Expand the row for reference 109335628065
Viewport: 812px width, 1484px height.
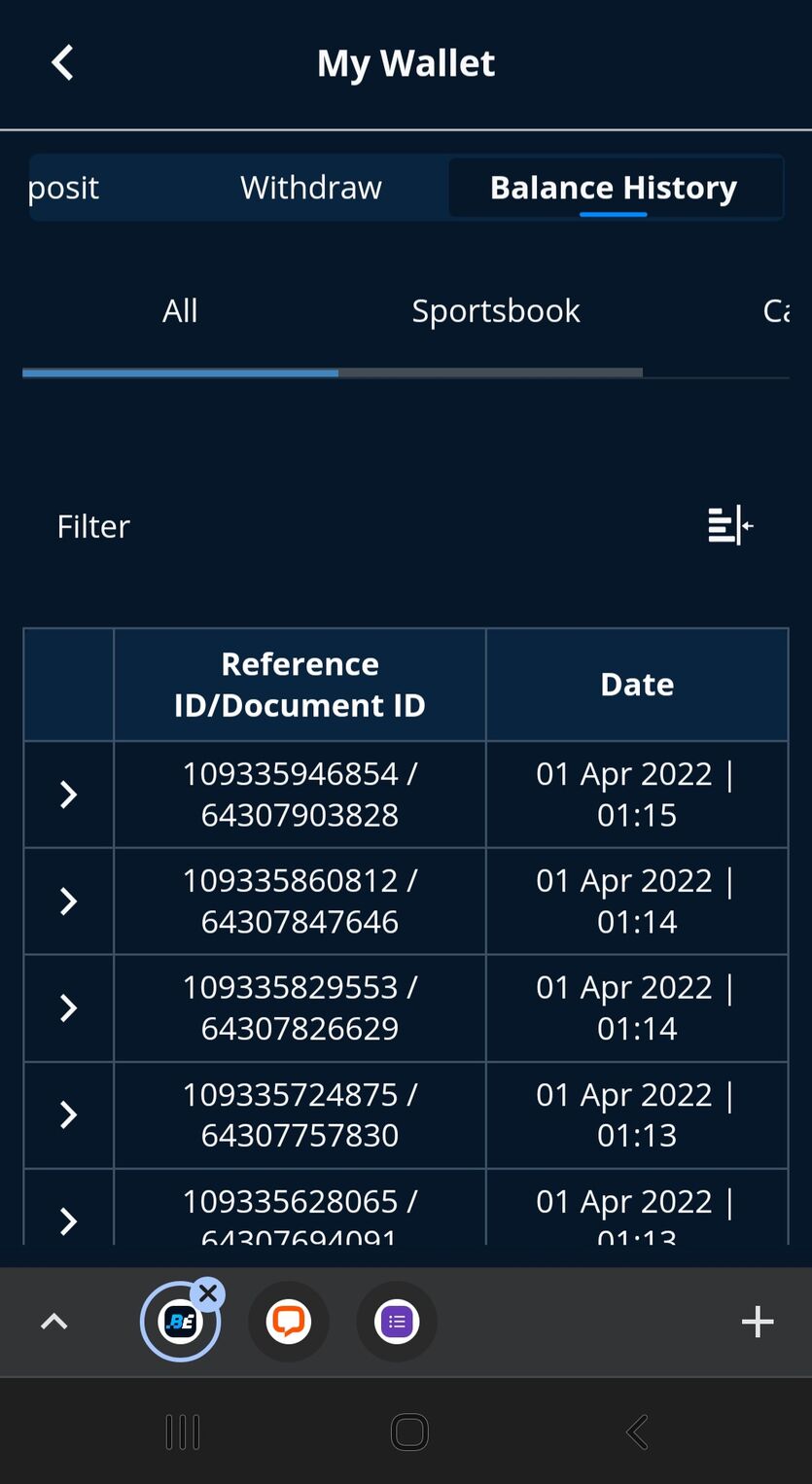[68, 1221]
